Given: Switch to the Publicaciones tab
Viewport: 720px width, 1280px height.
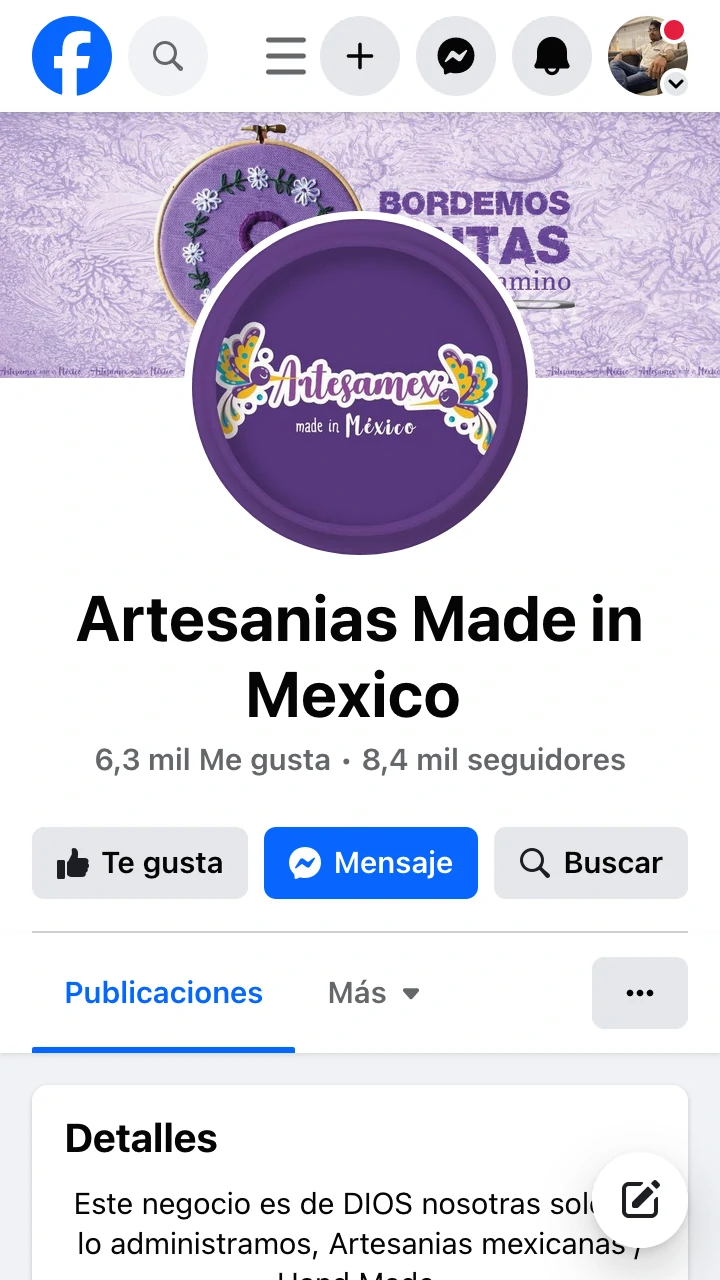Looking at the screenshot, I should pyautogui.click(x=163, y=992).
